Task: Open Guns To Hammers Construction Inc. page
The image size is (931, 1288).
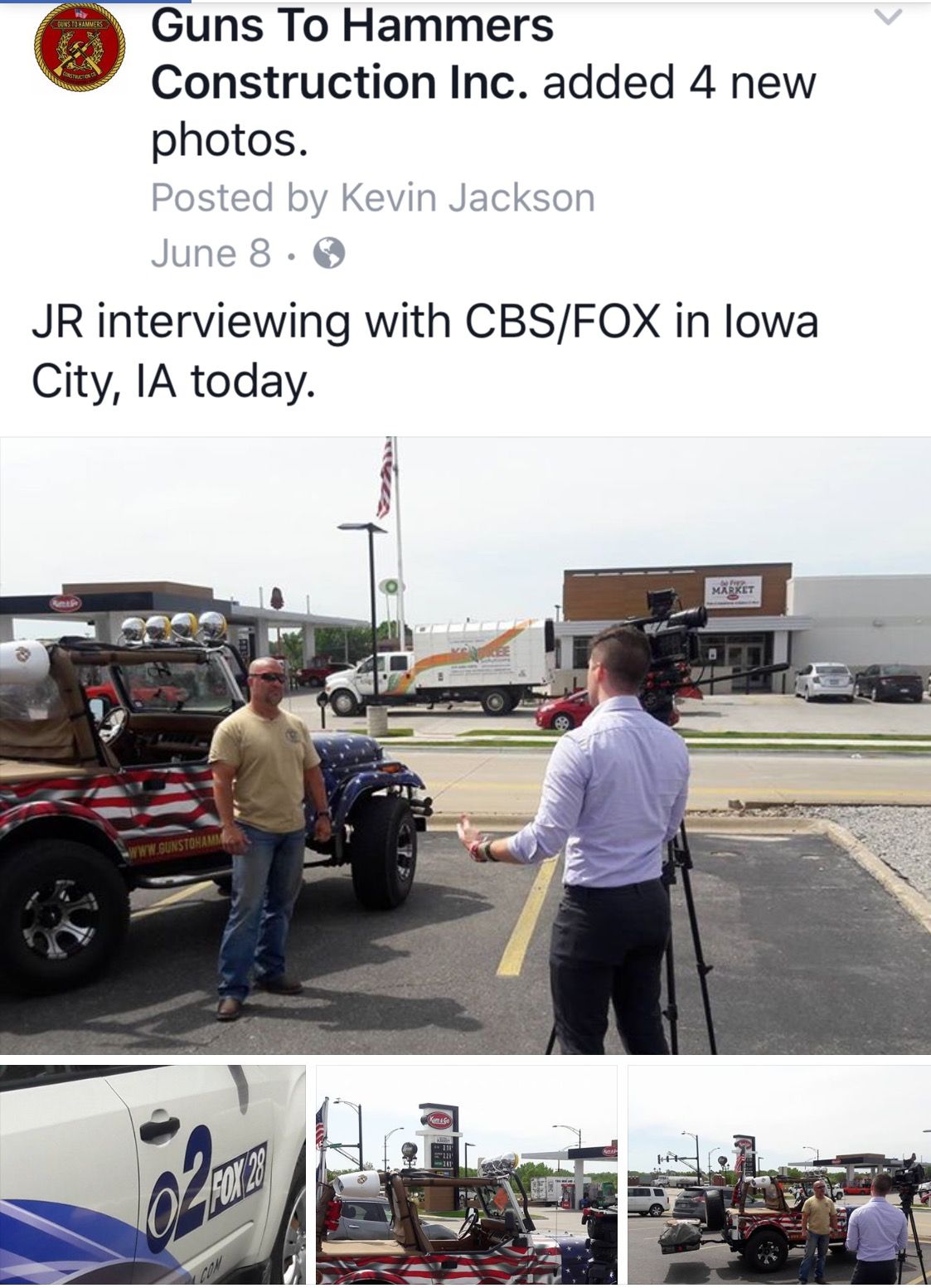Action: tap(340, 54)
